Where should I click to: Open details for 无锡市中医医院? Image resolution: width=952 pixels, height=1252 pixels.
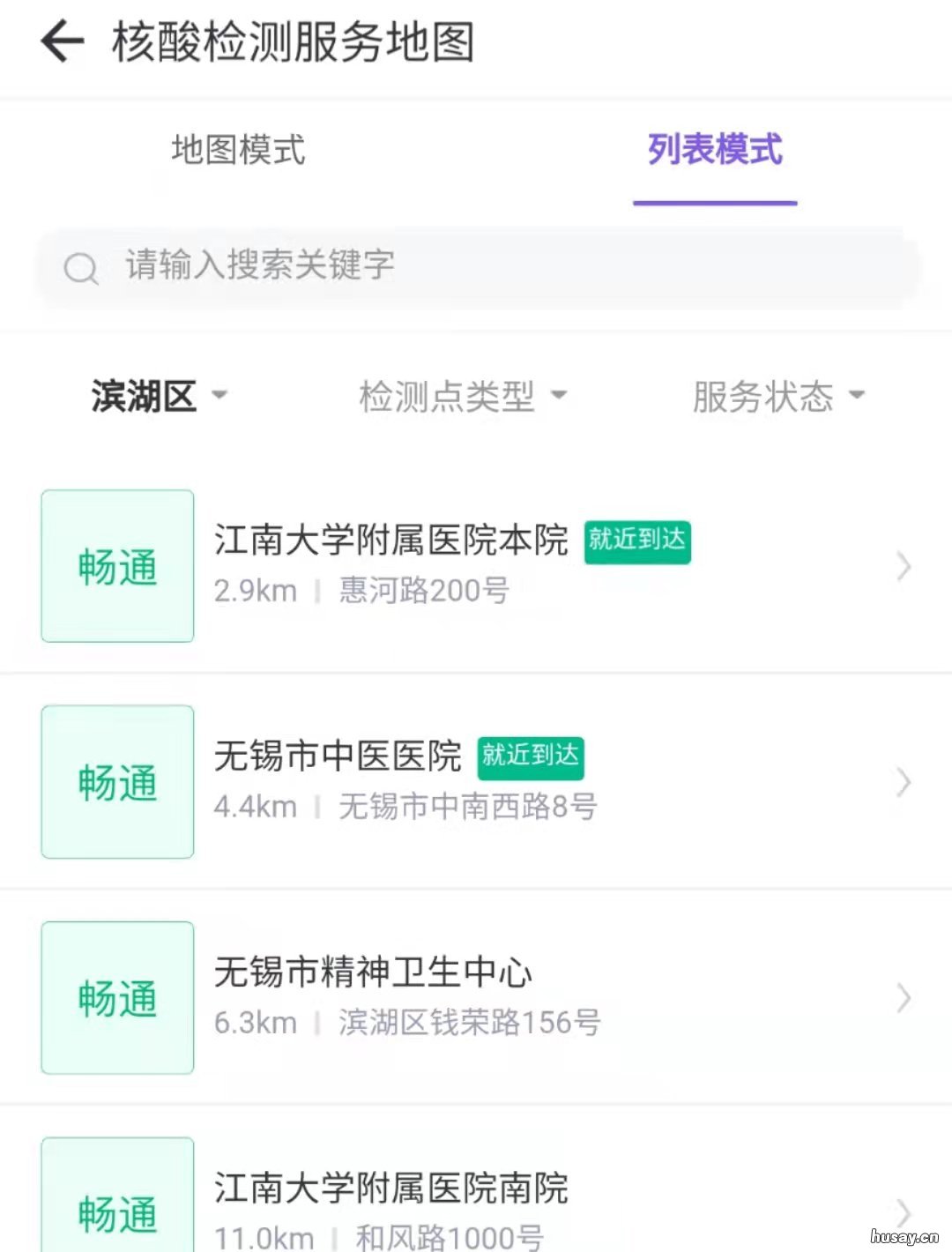[339, 756]
